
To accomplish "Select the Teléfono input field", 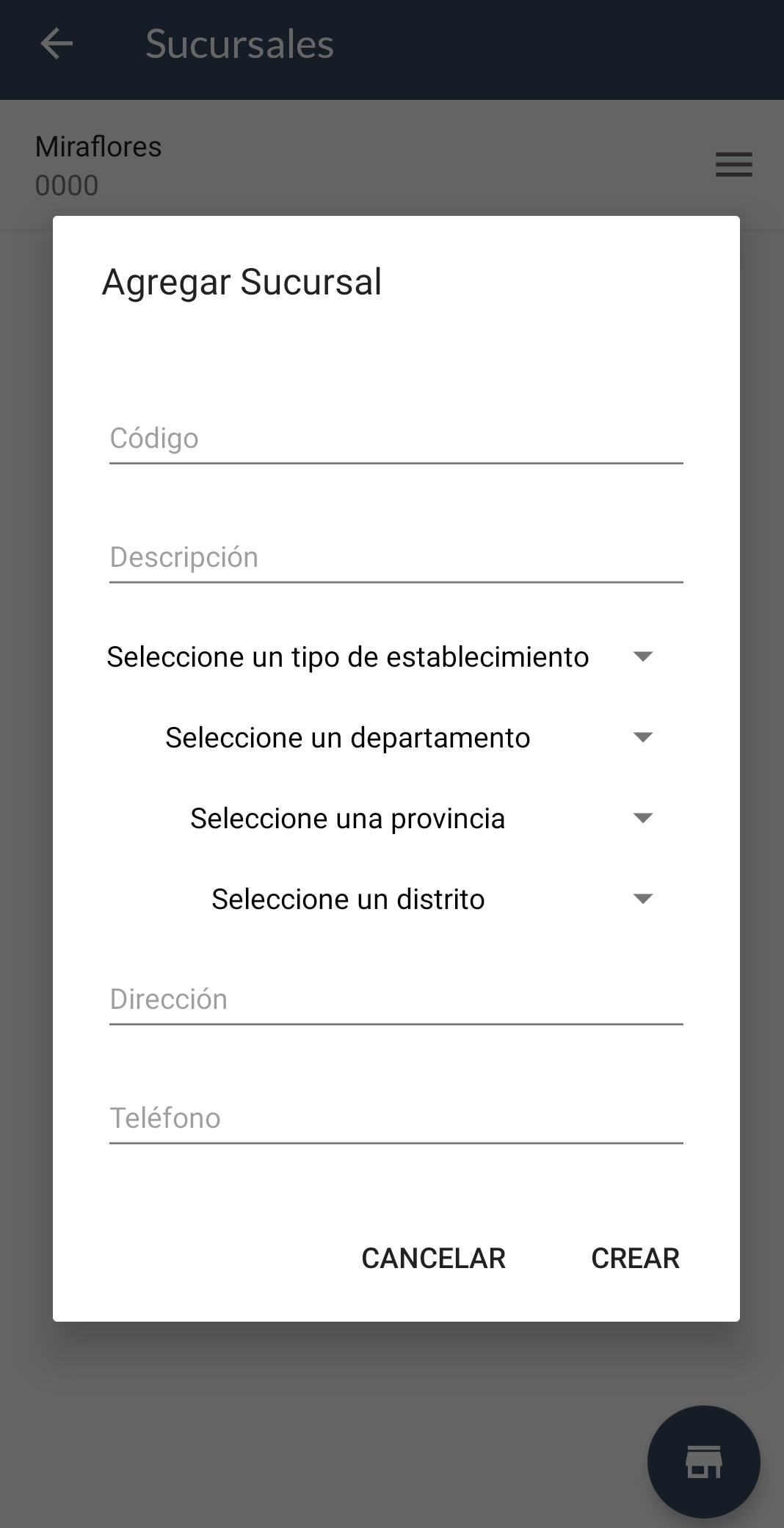I will (396, 1119).
